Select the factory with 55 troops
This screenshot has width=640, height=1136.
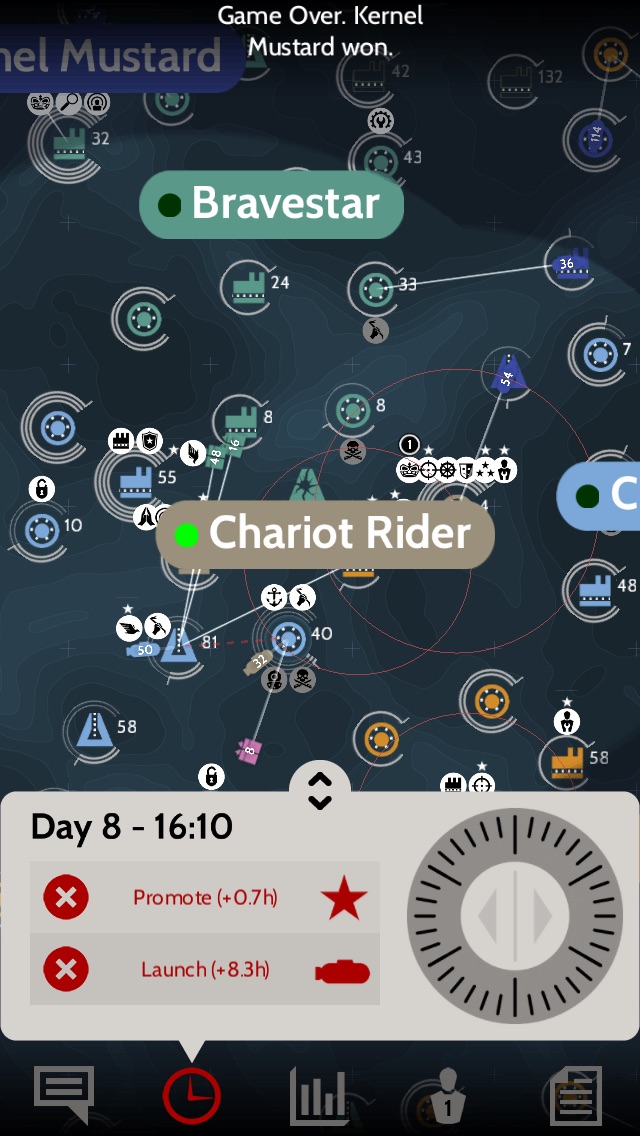(x=134, y=480)
